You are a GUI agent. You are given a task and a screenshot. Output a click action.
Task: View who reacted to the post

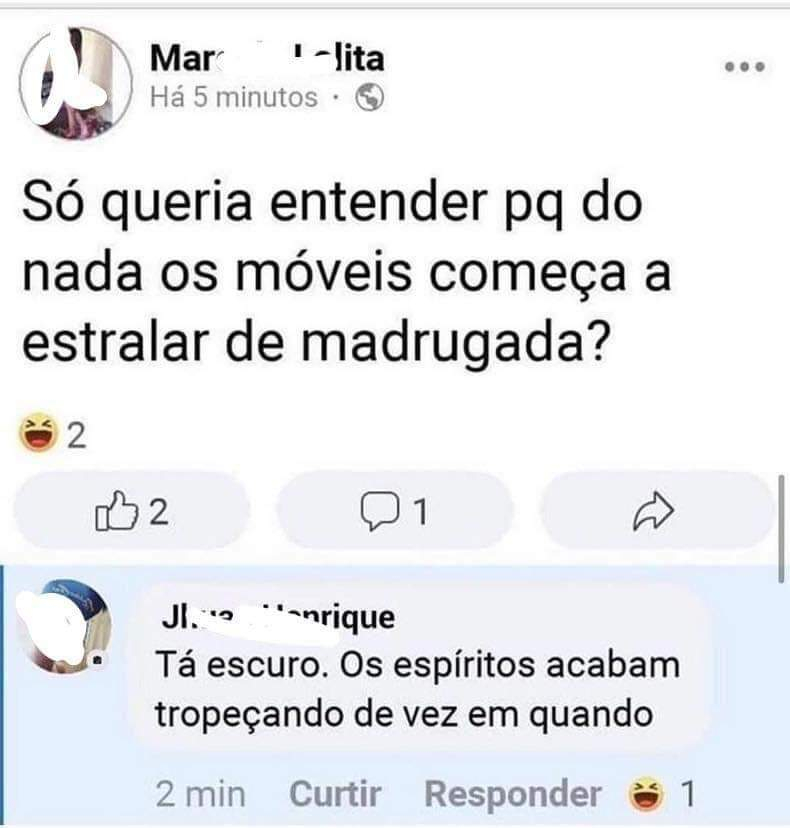55,437
